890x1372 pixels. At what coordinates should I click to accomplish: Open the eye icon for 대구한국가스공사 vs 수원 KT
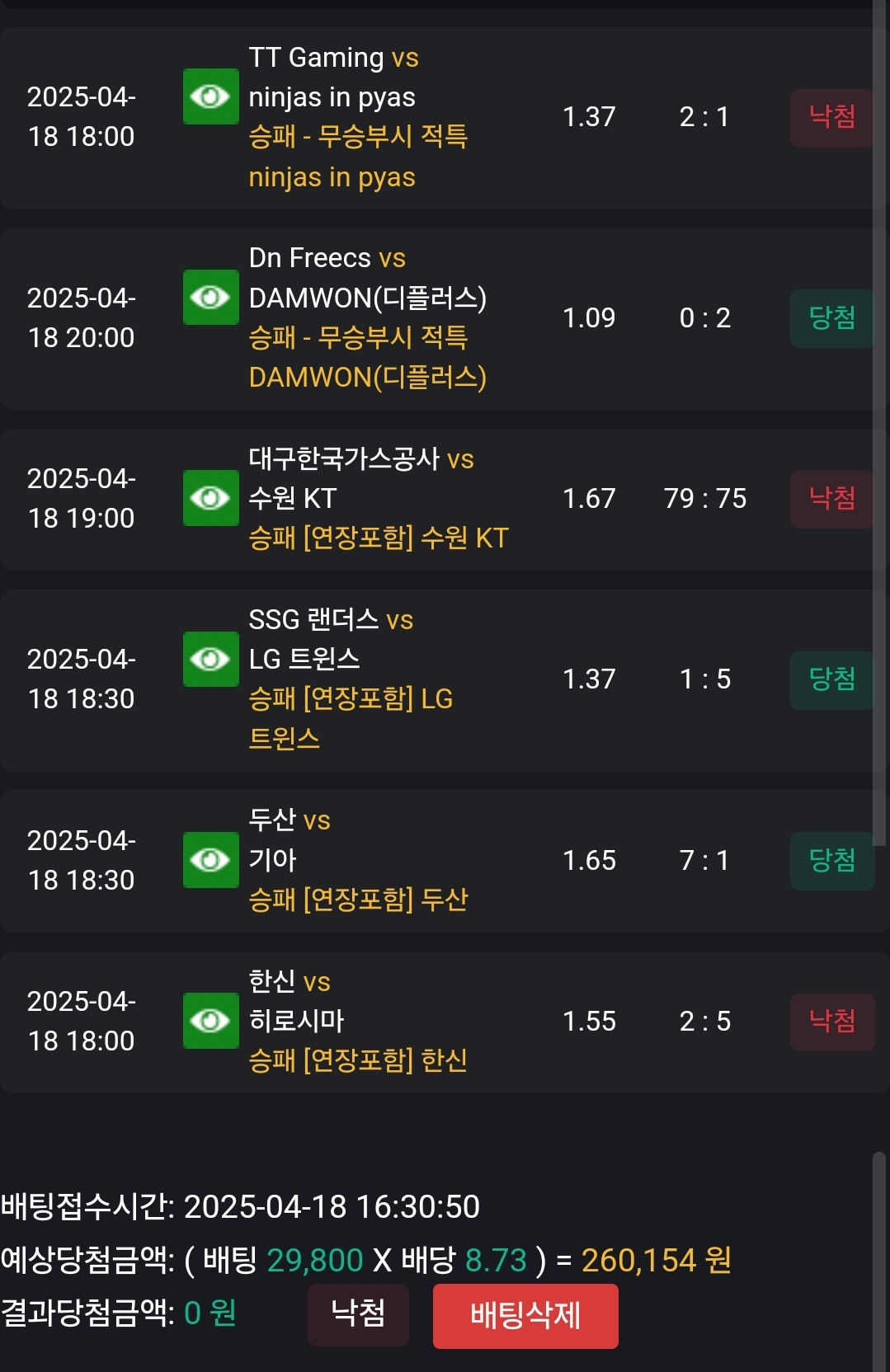point(210,498)
